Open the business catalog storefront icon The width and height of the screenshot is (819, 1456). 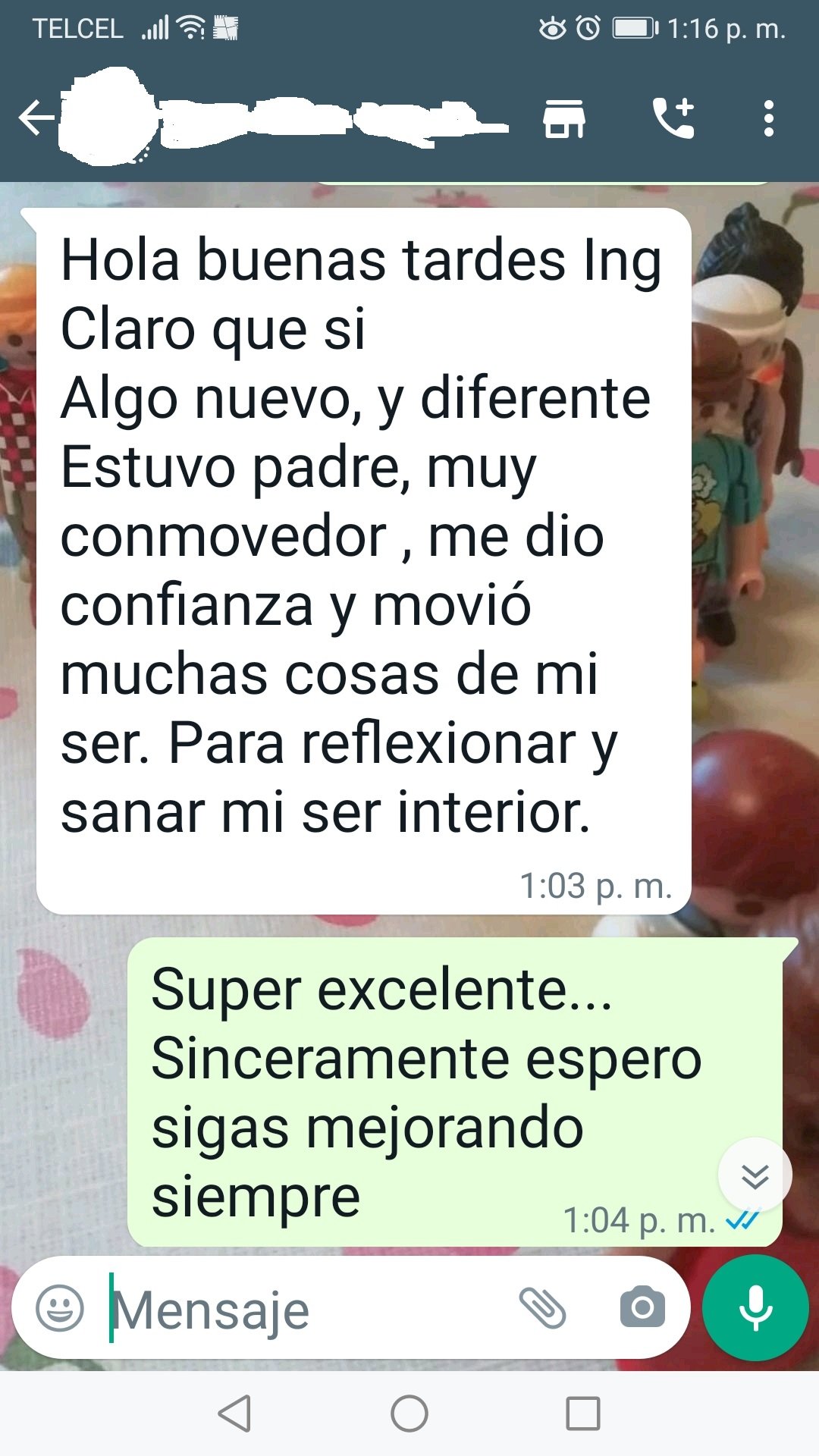[x=564, y=119]
